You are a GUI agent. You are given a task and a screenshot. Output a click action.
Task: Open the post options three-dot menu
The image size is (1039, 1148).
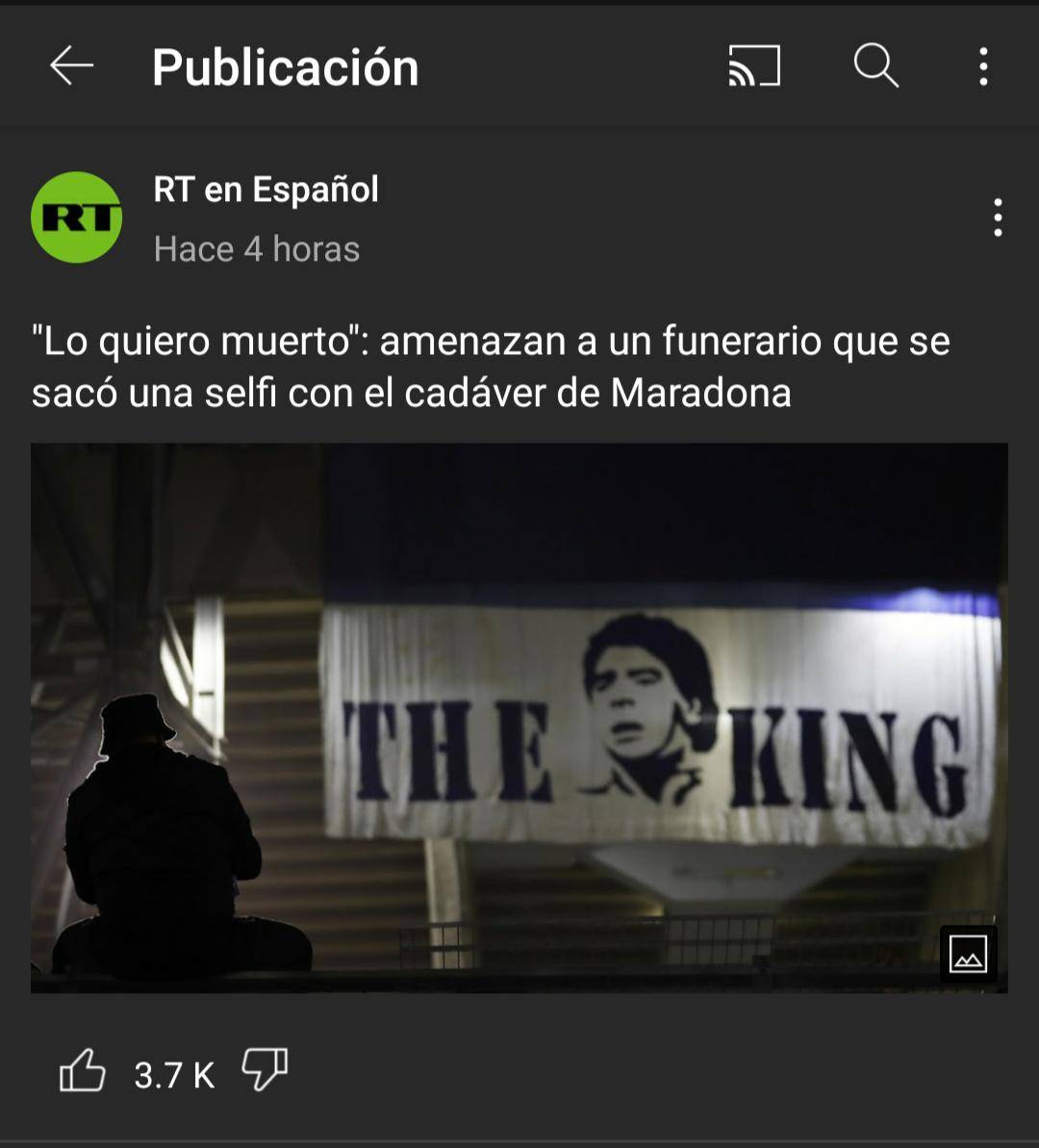coord(996,218)
